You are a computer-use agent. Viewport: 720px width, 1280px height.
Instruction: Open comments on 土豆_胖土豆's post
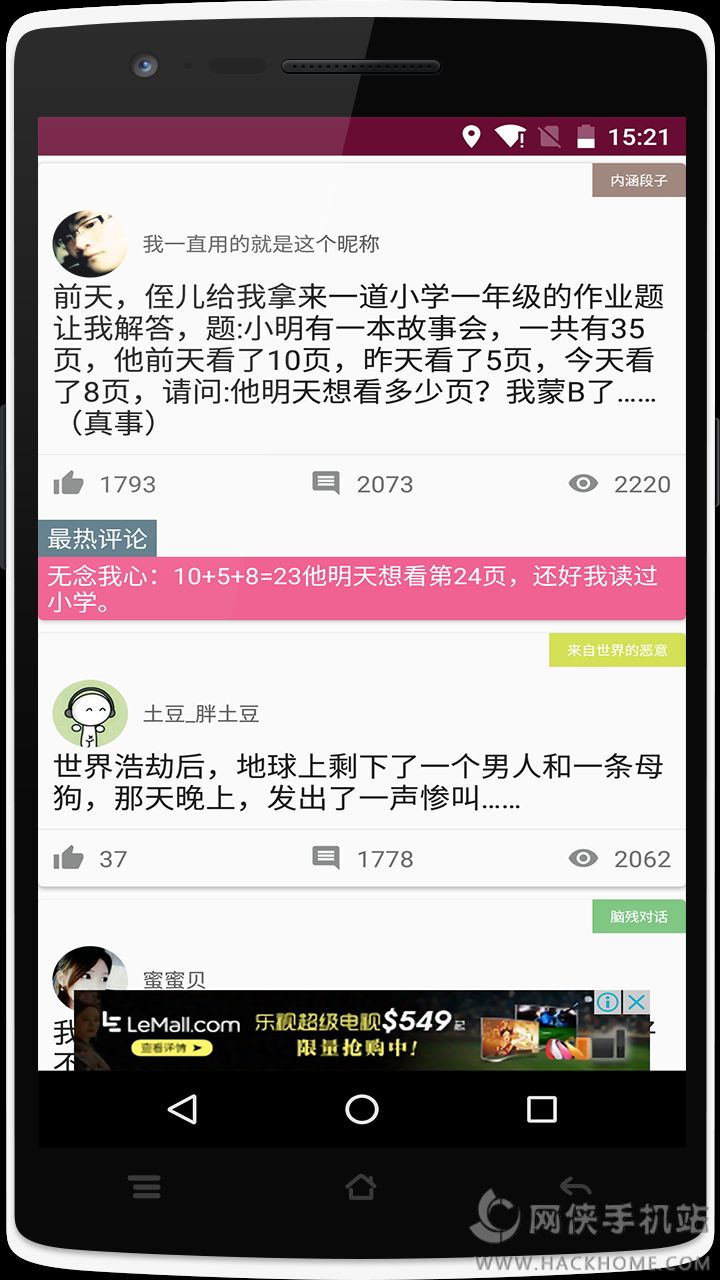(x=326, y=858)
